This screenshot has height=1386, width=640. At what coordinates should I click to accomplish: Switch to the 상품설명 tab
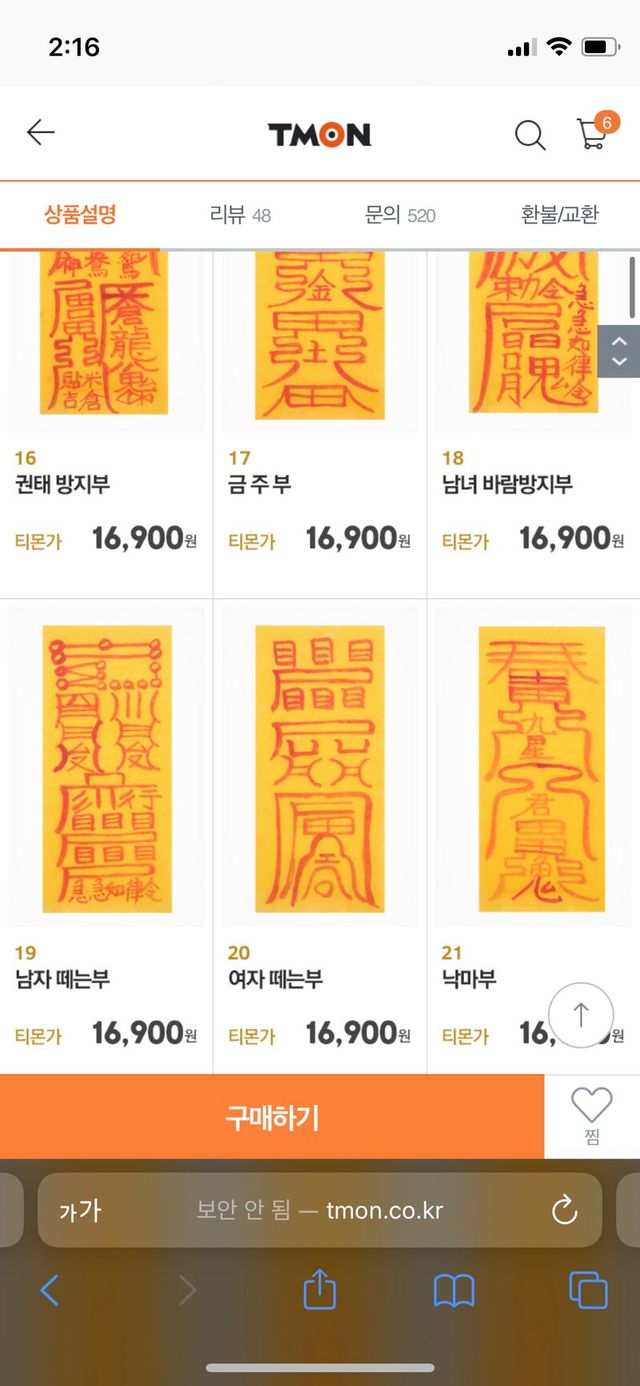coord(80,214)
